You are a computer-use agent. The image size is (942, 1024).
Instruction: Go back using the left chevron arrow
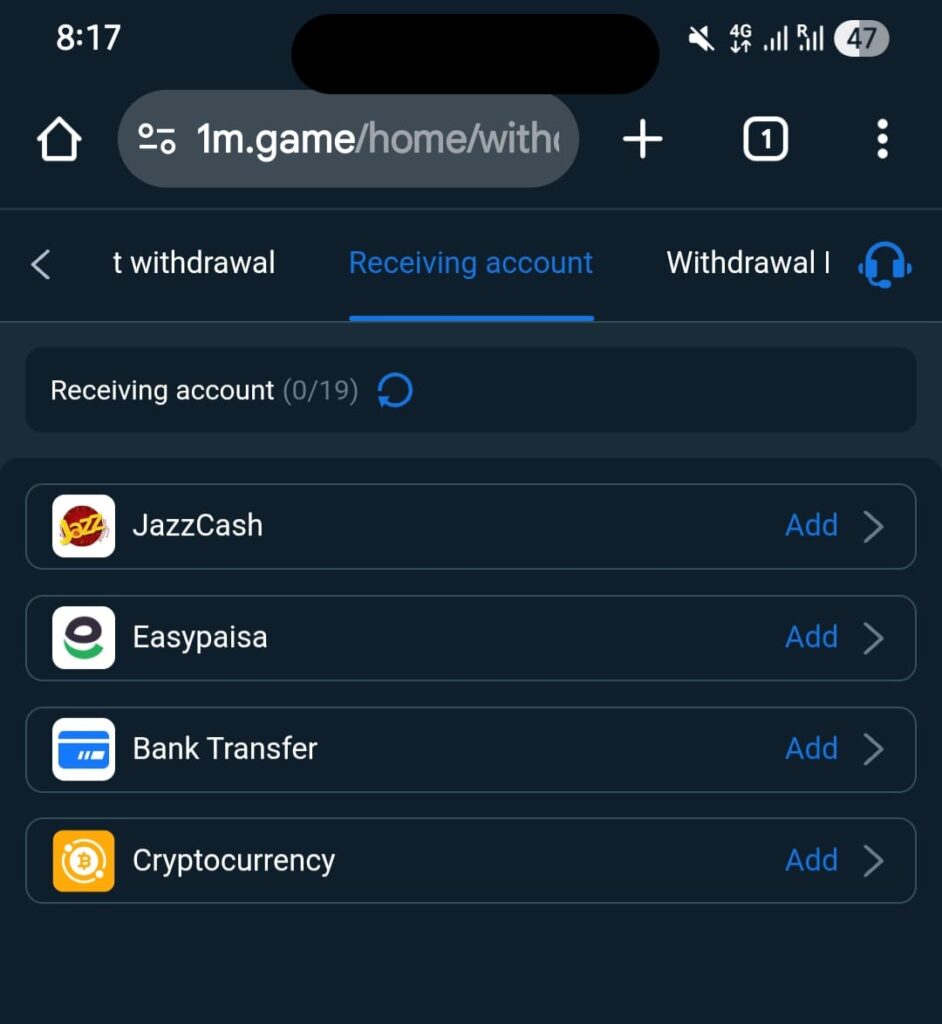click(39, 264)
